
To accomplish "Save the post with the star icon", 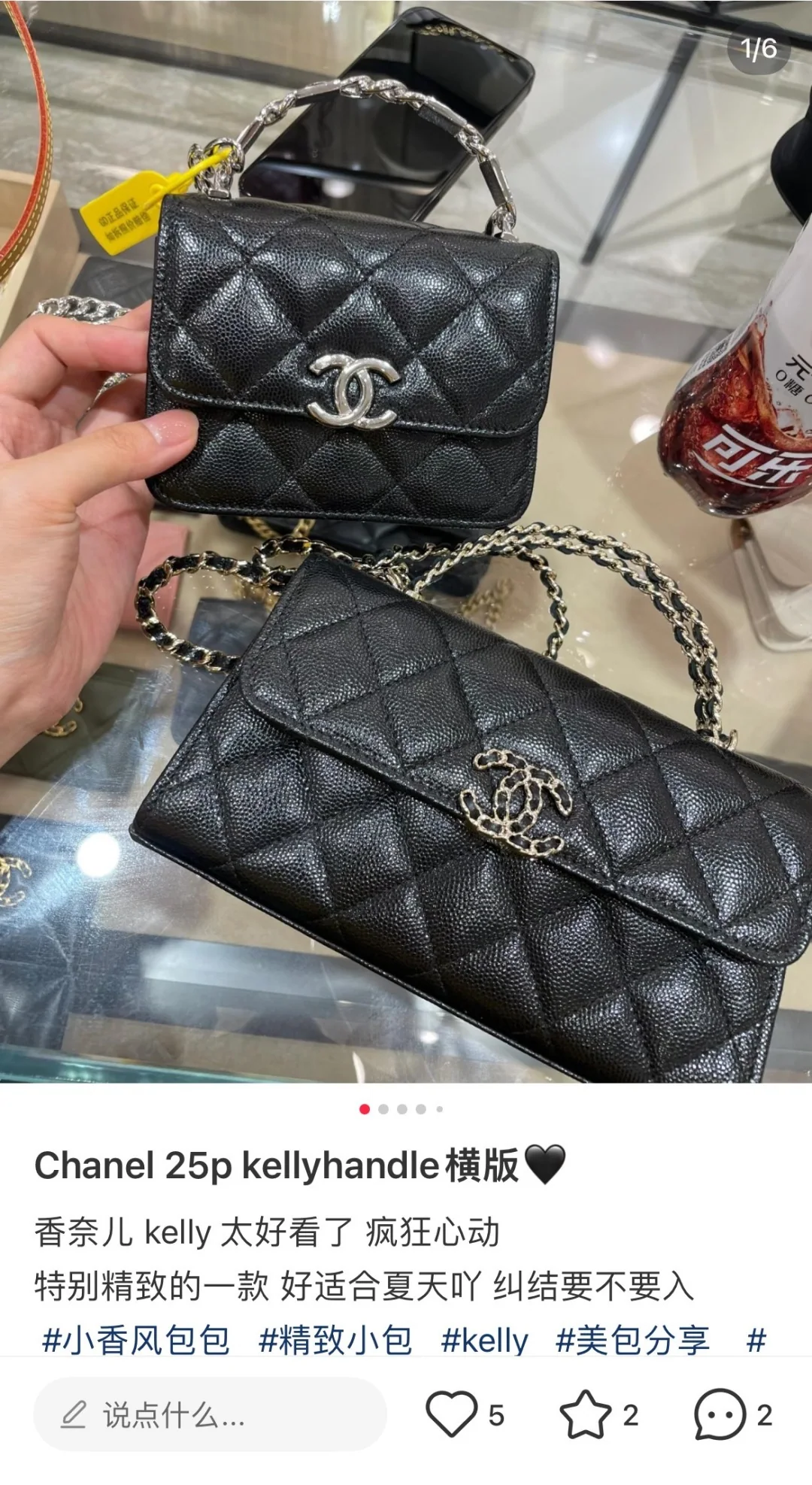I will click(x=586, y=1414).
